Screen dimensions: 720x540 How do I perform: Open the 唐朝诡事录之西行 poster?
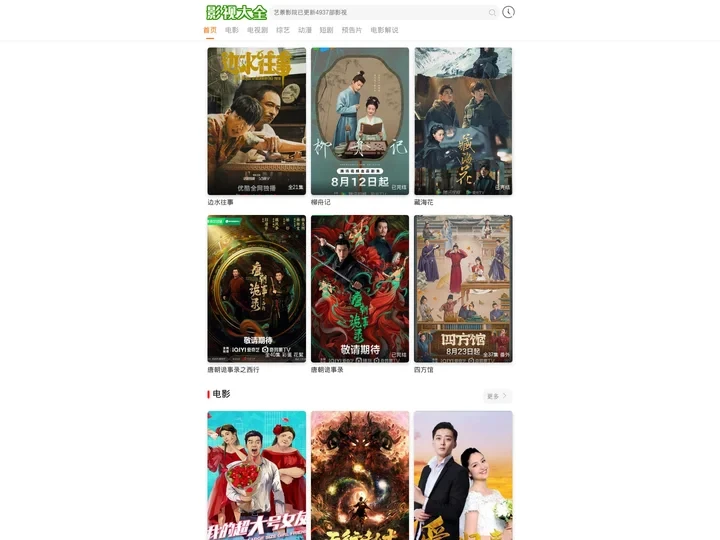pyautogui.click(x=256, y=288)
